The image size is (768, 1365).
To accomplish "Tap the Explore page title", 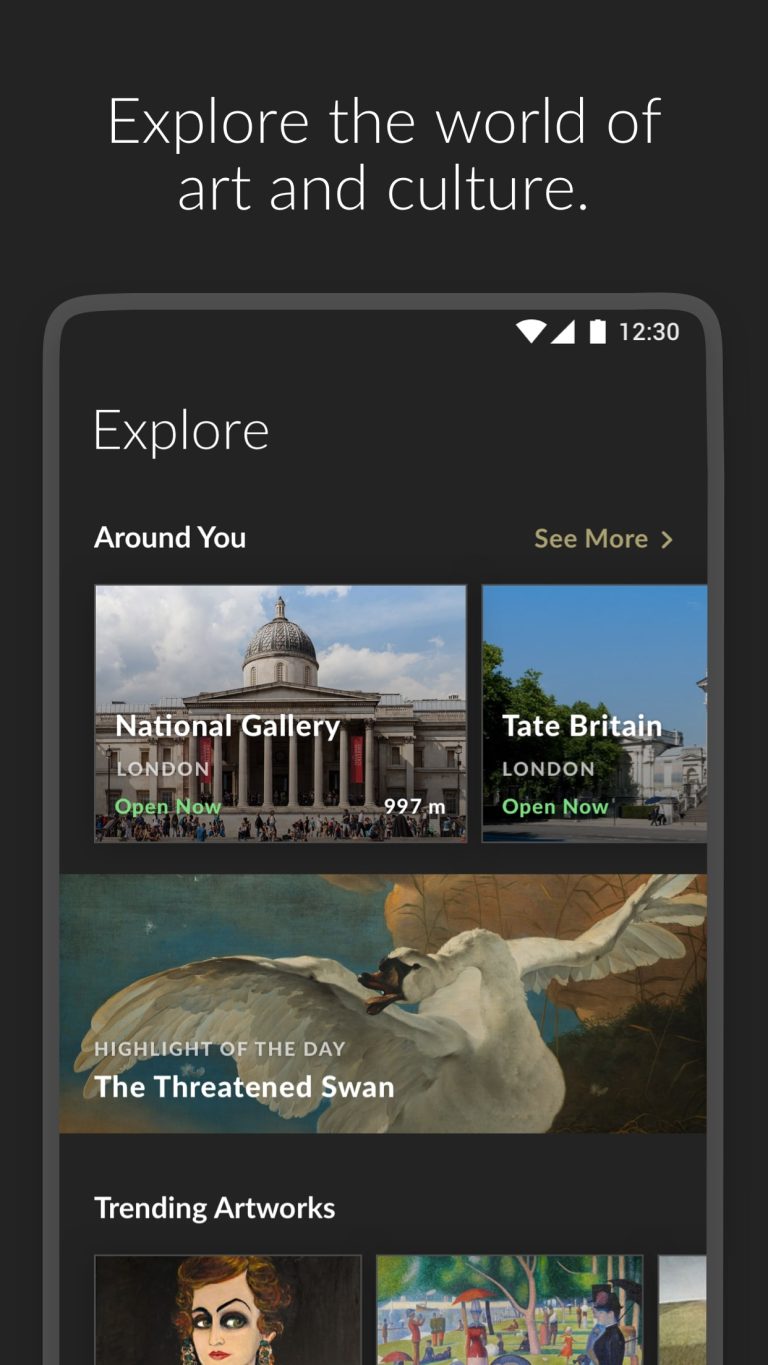I will [182, 428].
